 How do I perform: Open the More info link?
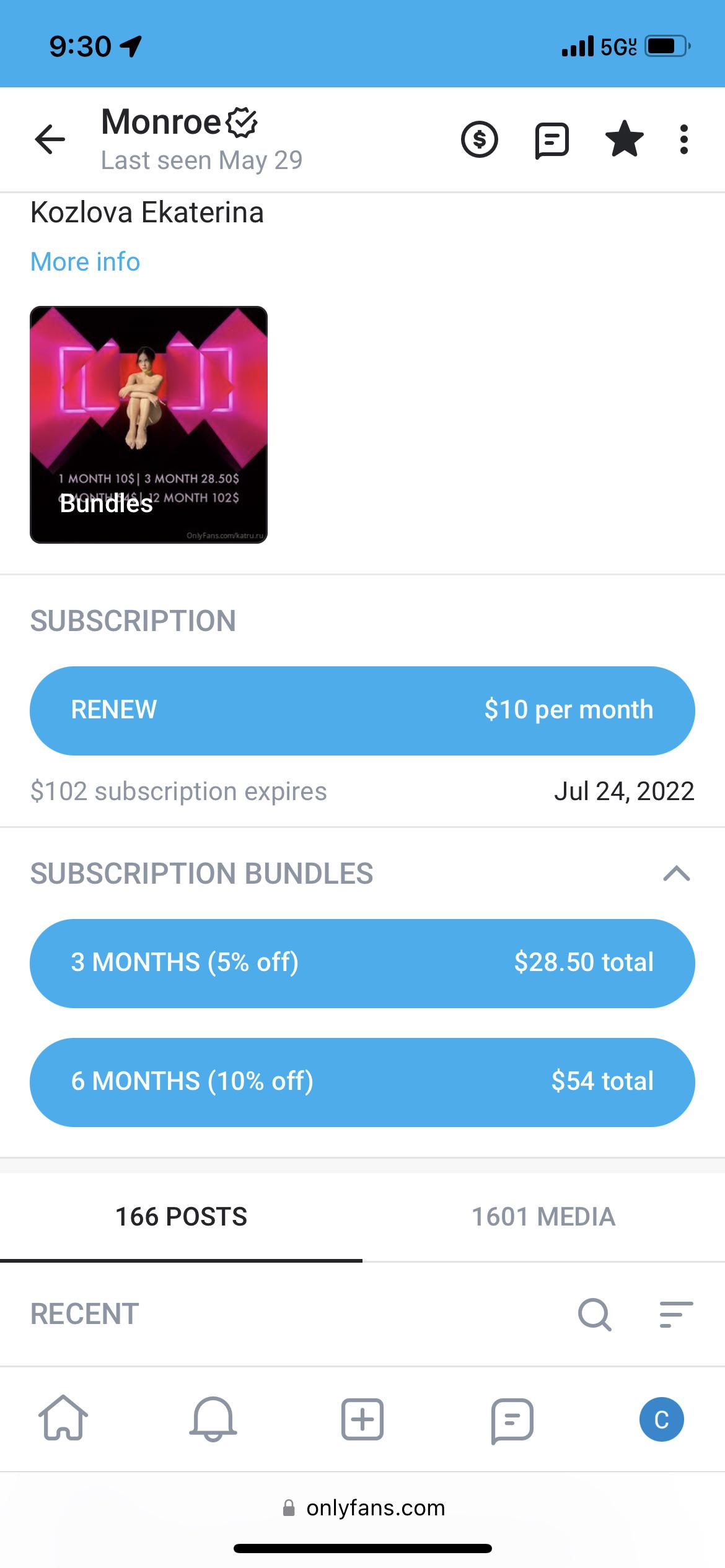84,261
